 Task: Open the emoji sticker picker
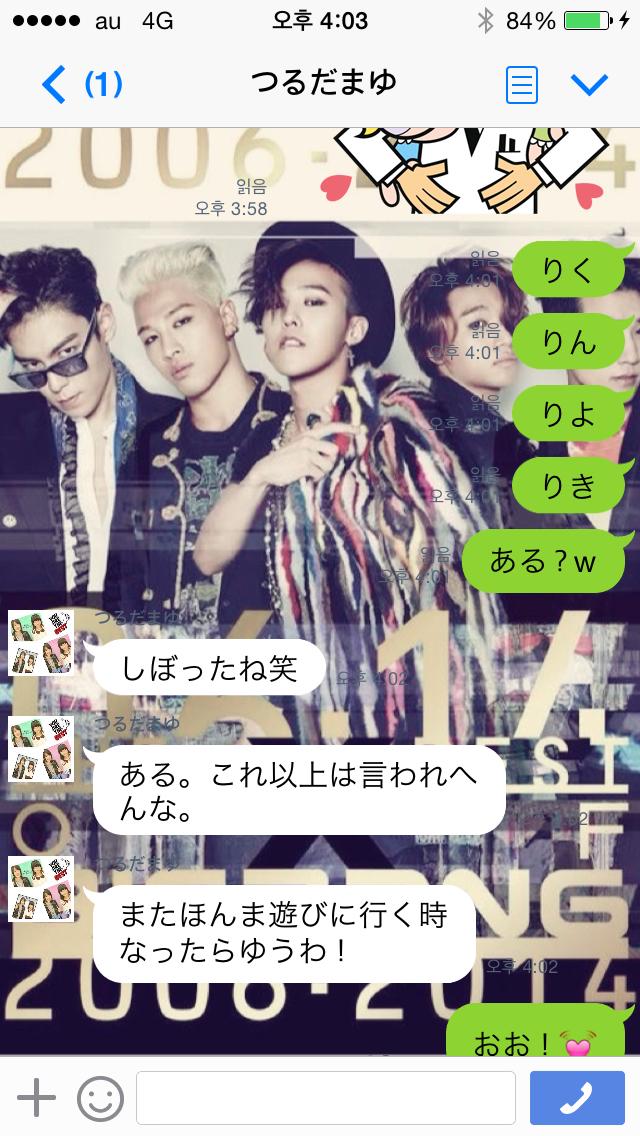pos(100,1098)
